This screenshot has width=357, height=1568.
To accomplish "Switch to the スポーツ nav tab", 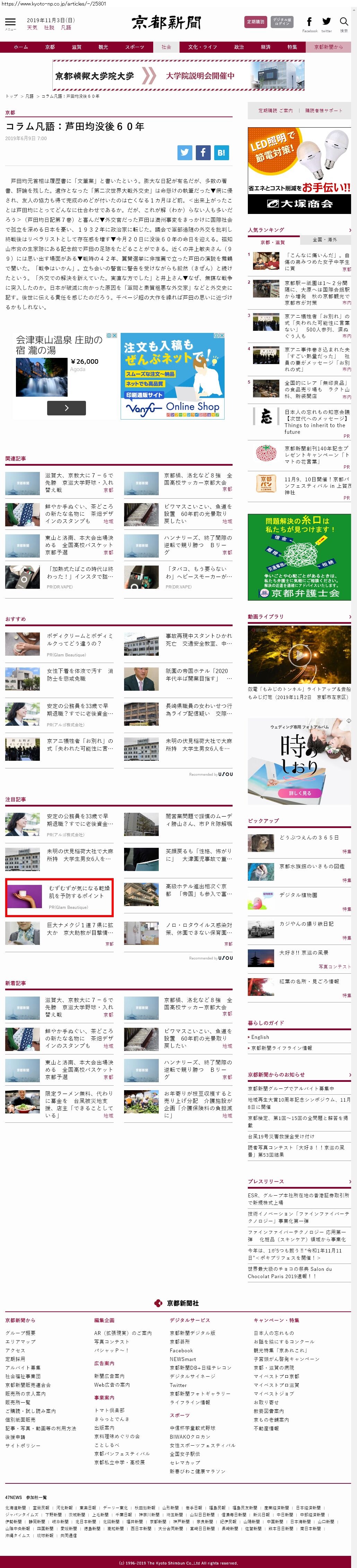I will 134,47.
